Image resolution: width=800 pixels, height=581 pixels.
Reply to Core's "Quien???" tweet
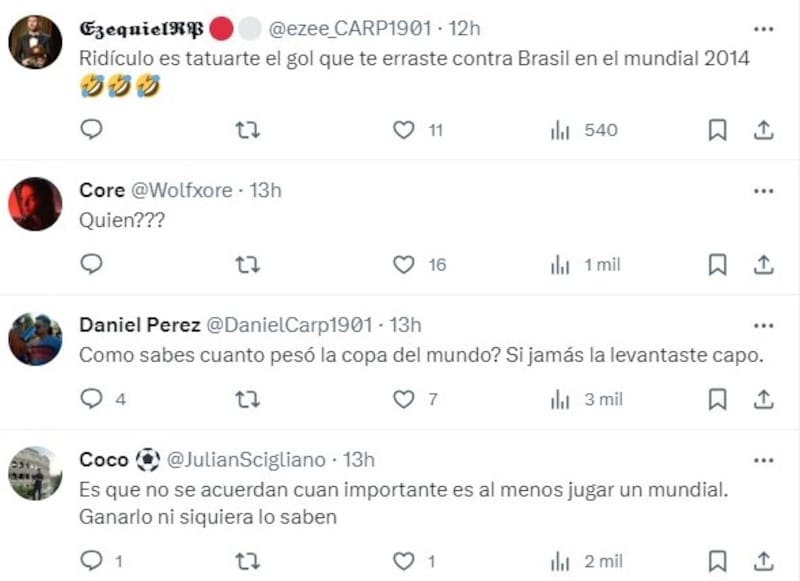click(91, 264)
